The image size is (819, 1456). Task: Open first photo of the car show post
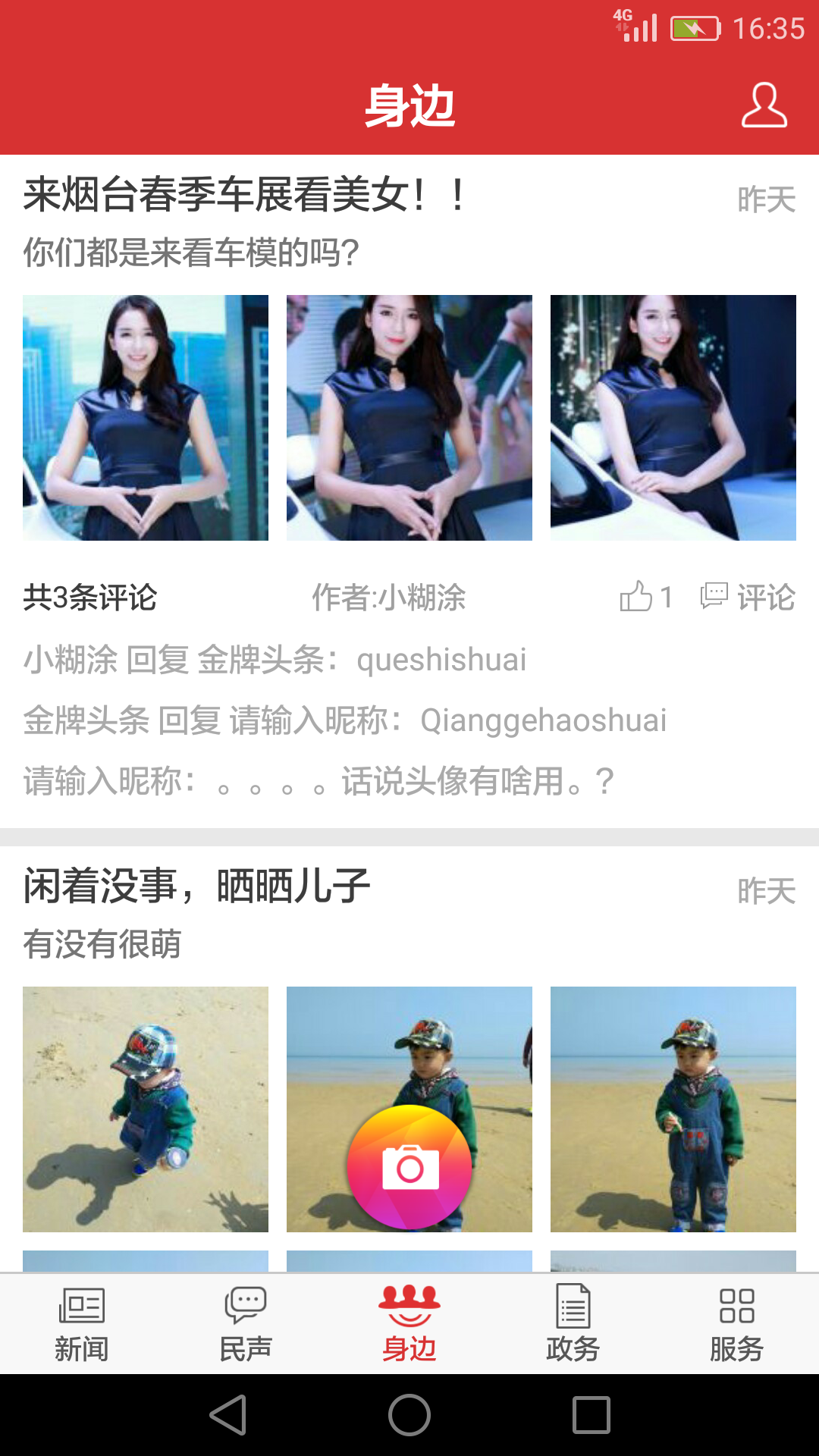pyautogui.click(x=146, y=418)
